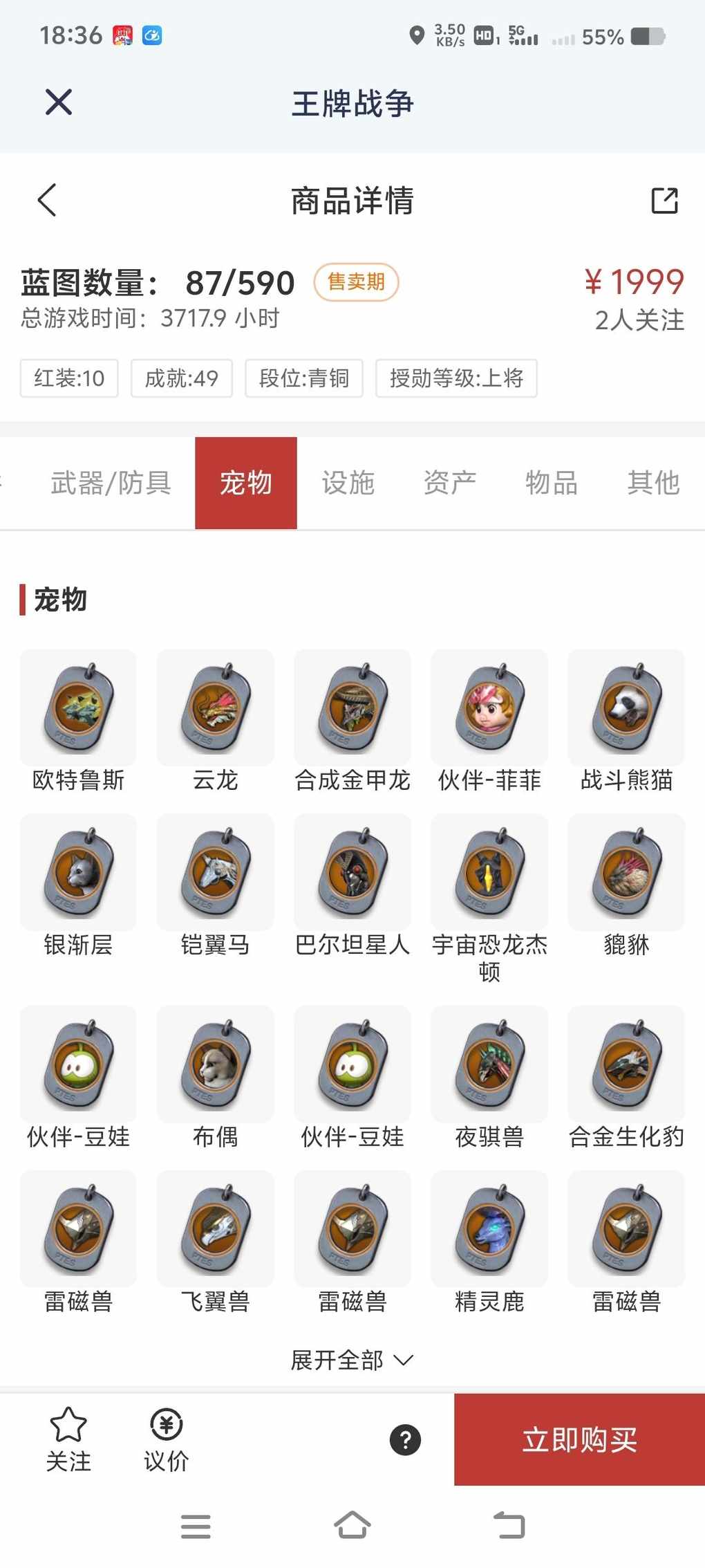The height and width of the screenshot is (1568, 705).
Task: Switch to the 武器/防具 tab
Action: [111, 483]
